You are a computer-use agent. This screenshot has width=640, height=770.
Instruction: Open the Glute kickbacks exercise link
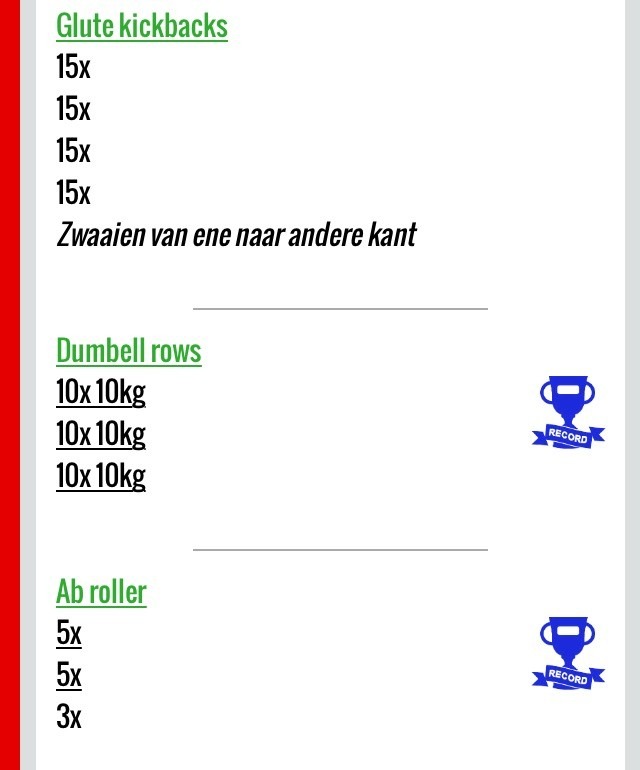(x=142, y=26)
